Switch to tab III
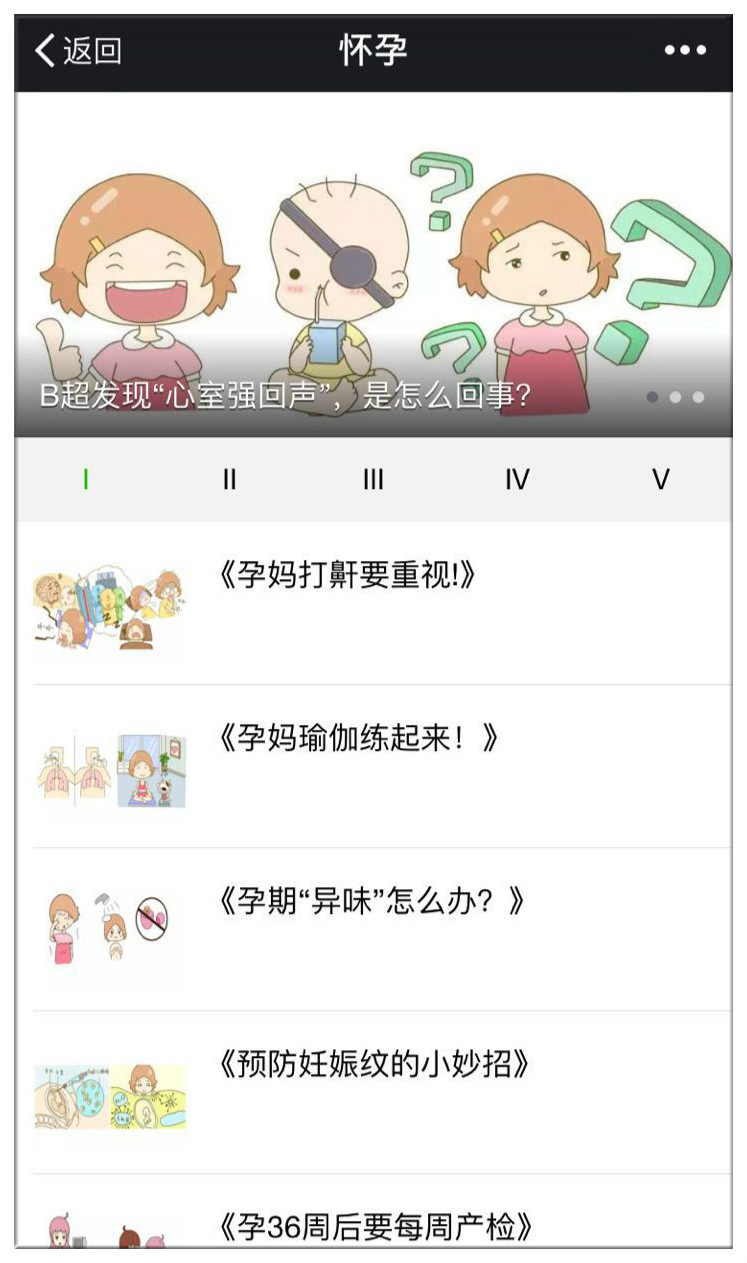Image resolution: width=747 pixels, height=1263 pixels. 373,480
